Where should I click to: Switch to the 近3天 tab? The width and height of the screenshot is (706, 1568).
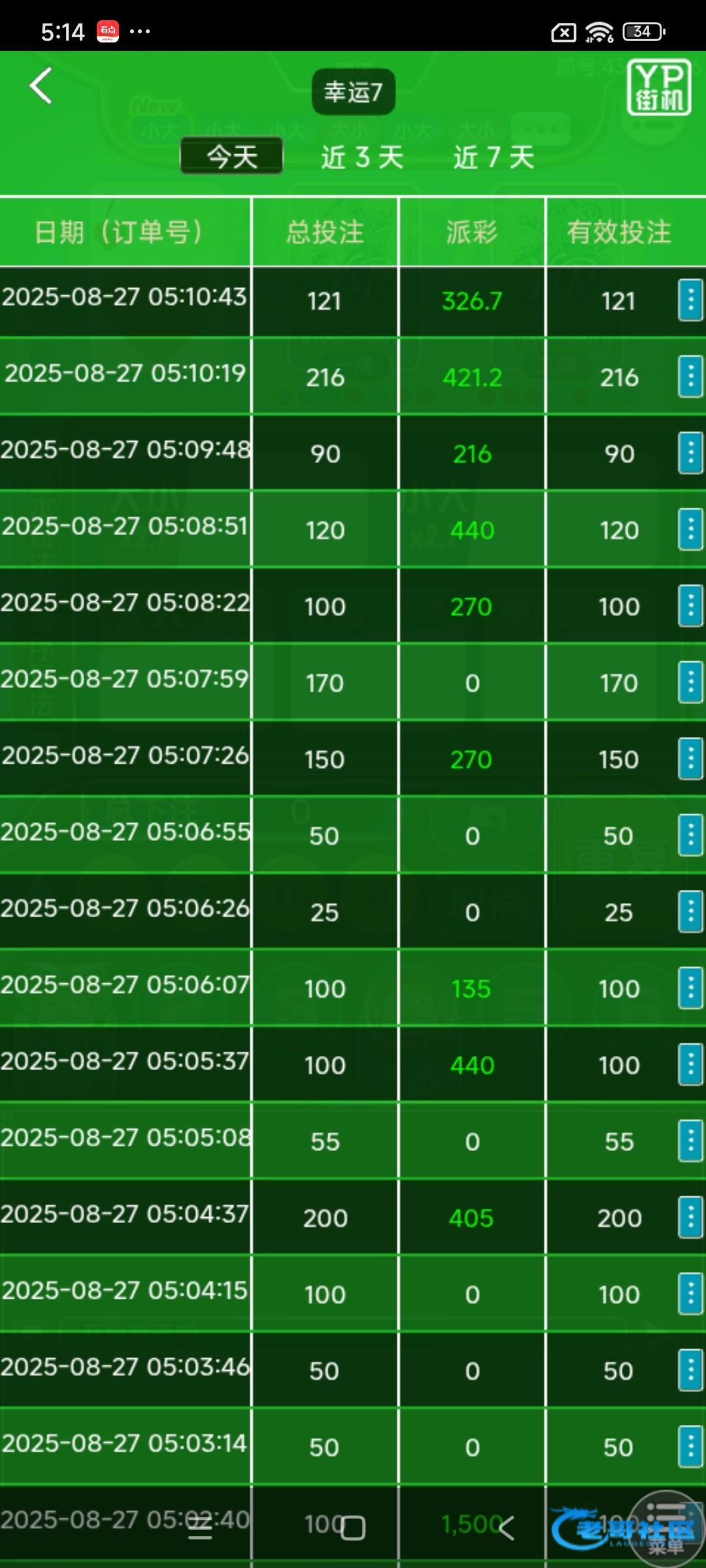[362, 157]
